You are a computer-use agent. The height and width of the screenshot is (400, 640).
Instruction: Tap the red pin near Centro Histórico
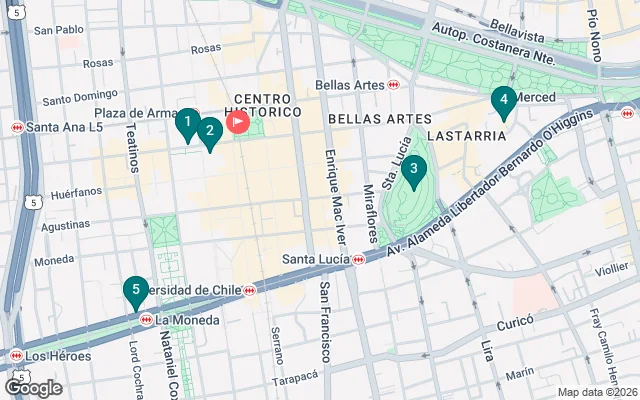(238, 122)
